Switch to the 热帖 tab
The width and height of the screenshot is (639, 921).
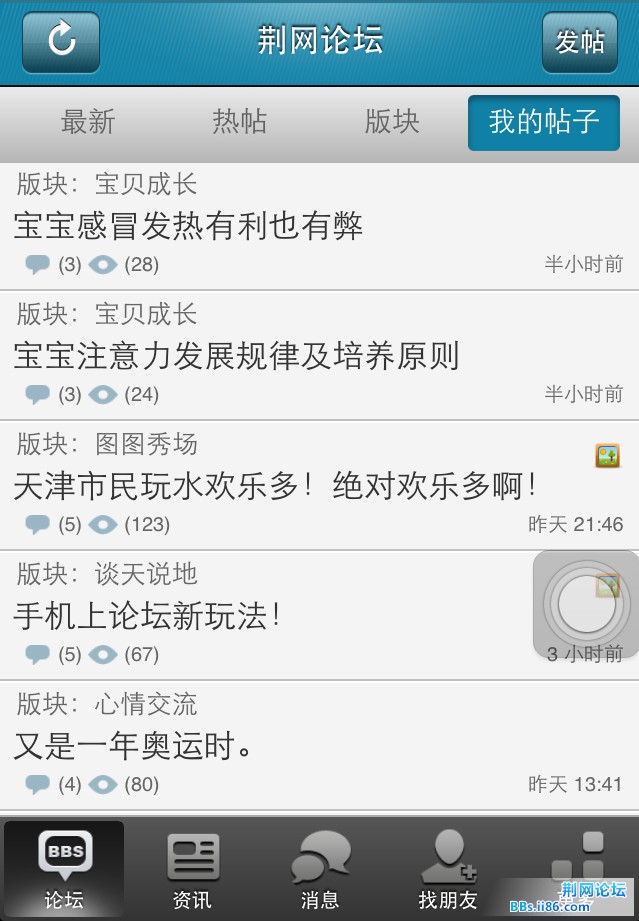coord(240,122)
